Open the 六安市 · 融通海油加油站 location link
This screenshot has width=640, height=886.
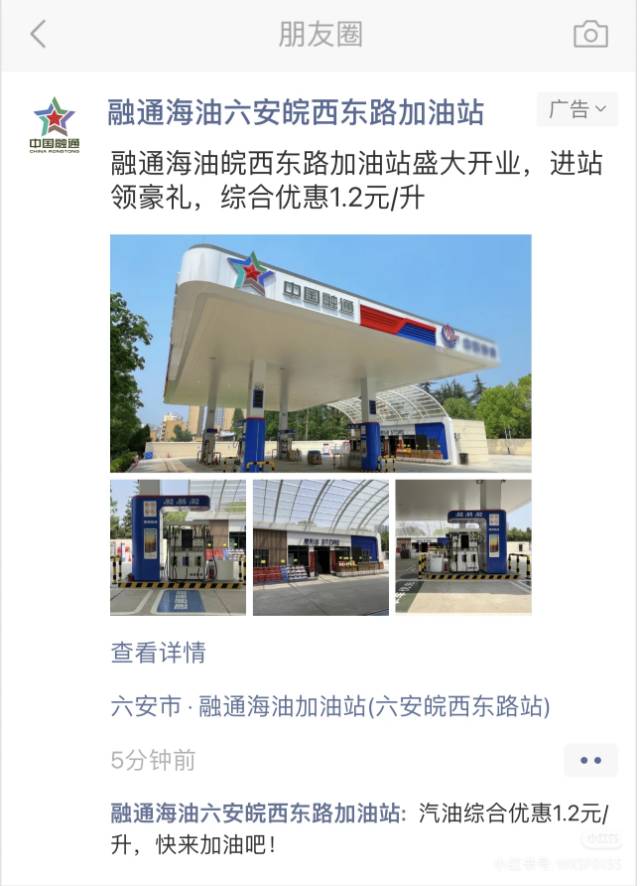[x=330, y=707]
